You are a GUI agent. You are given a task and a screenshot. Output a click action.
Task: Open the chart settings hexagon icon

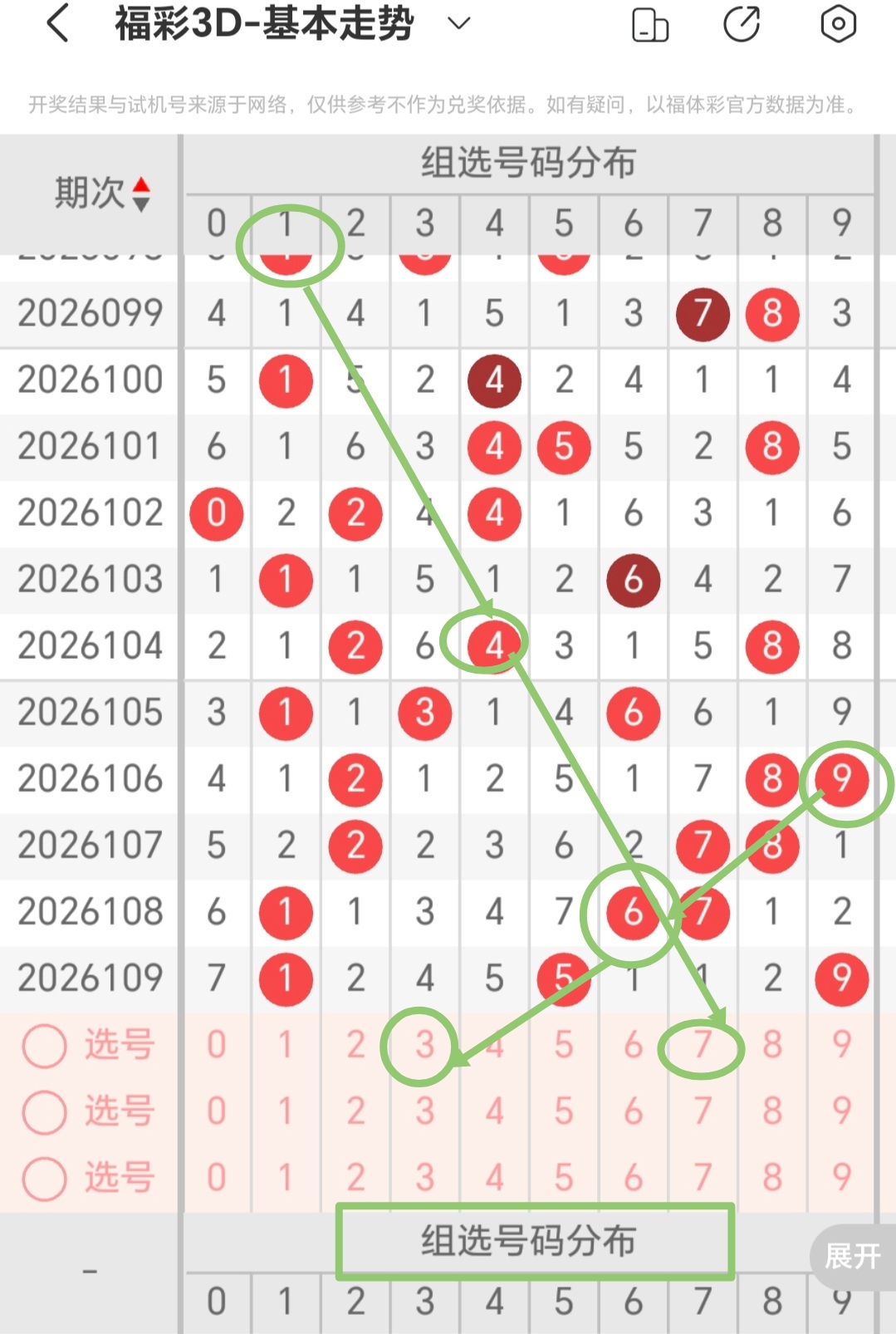[838, 24]
